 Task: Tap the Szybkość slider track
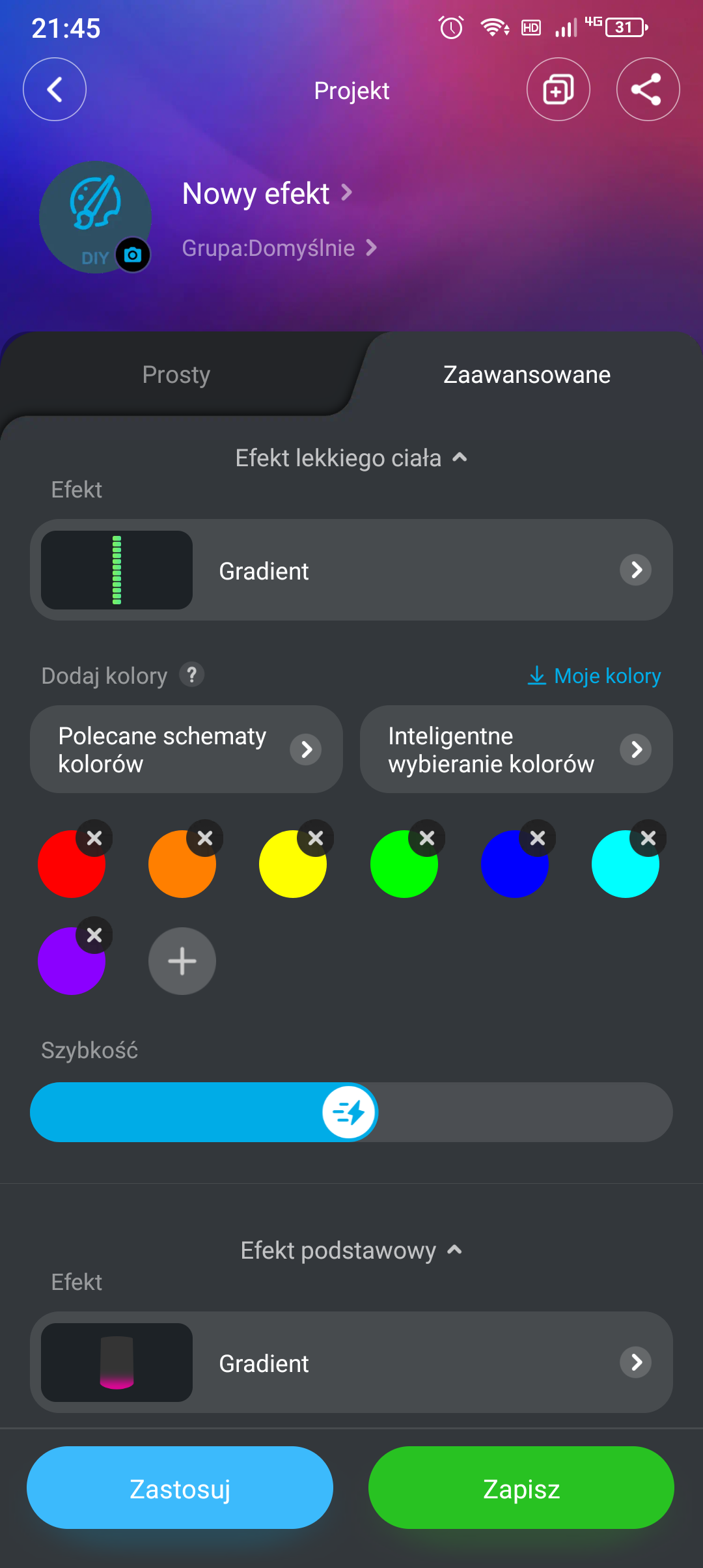pyautogui.click(x=521, y=1112)
